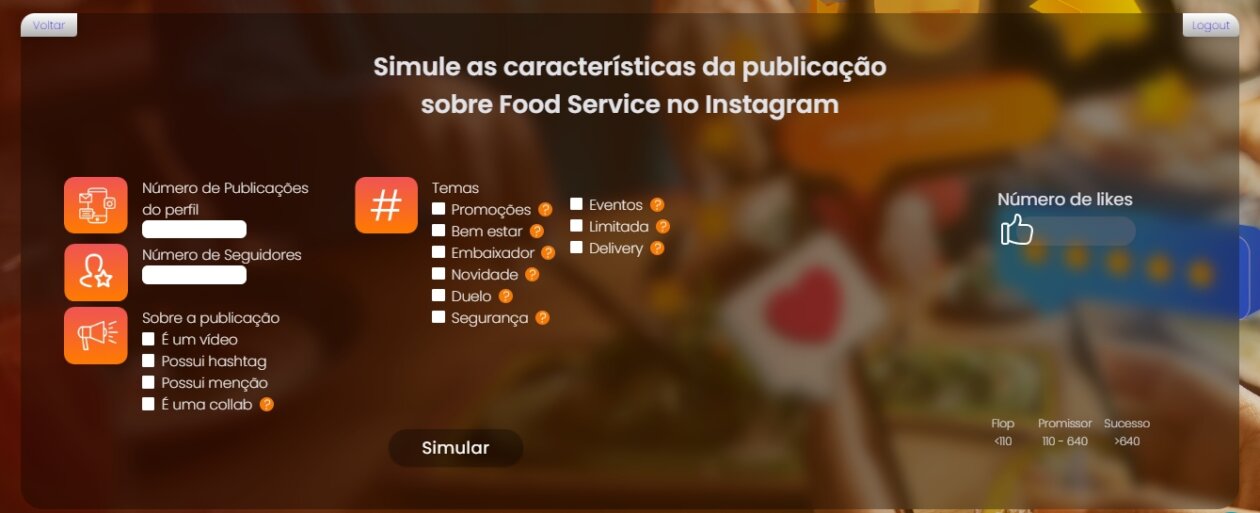Viewport: 1260px width, 513px height.
Task: Select the Promoções theme checkbox
Action: [x=438, y=209]
